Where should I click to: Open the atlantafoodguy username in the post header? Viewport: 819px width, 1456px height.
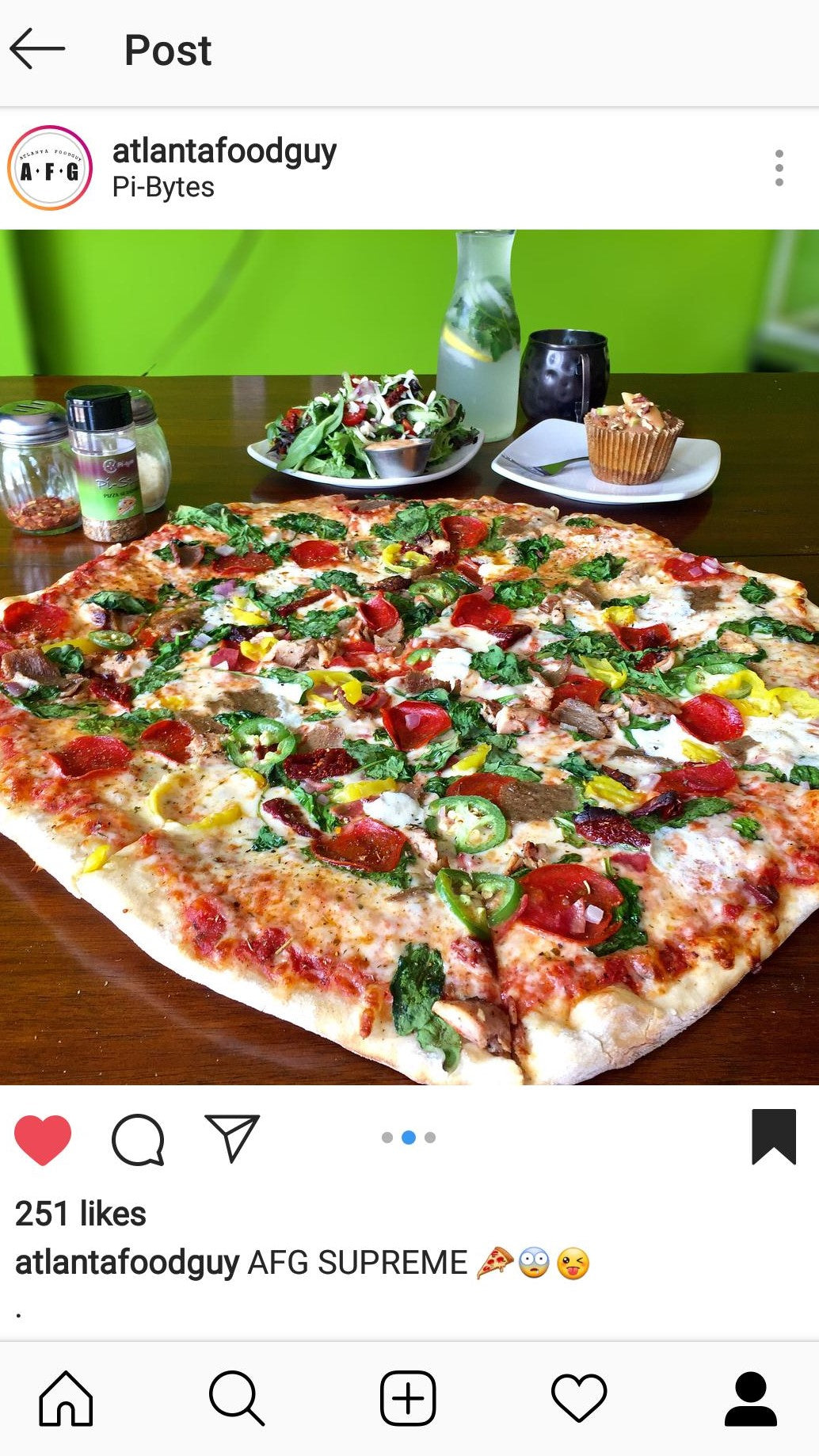point(224,151)
